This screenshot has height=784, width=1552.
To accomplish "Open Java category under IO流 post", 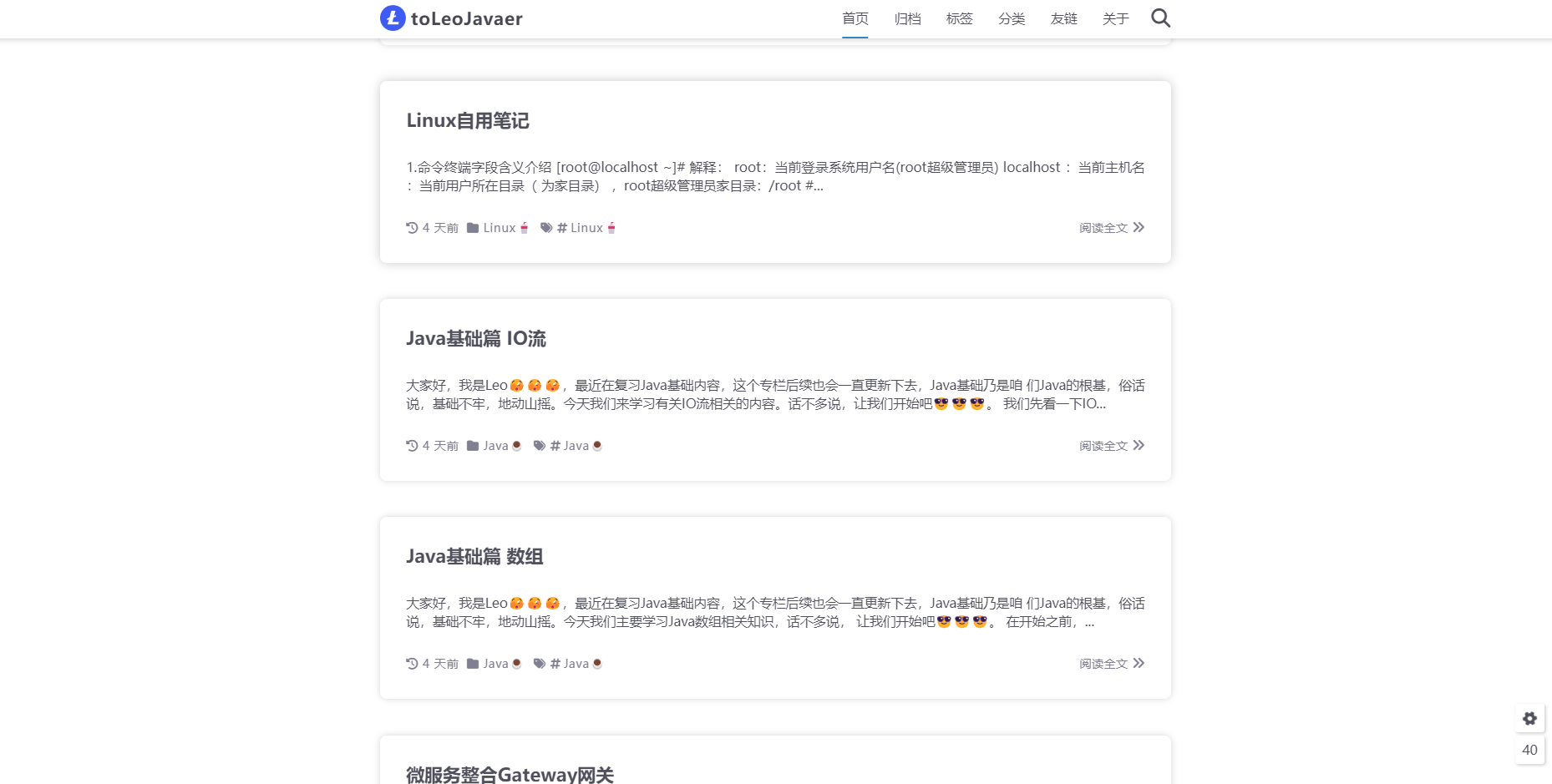I will (495, 446).
